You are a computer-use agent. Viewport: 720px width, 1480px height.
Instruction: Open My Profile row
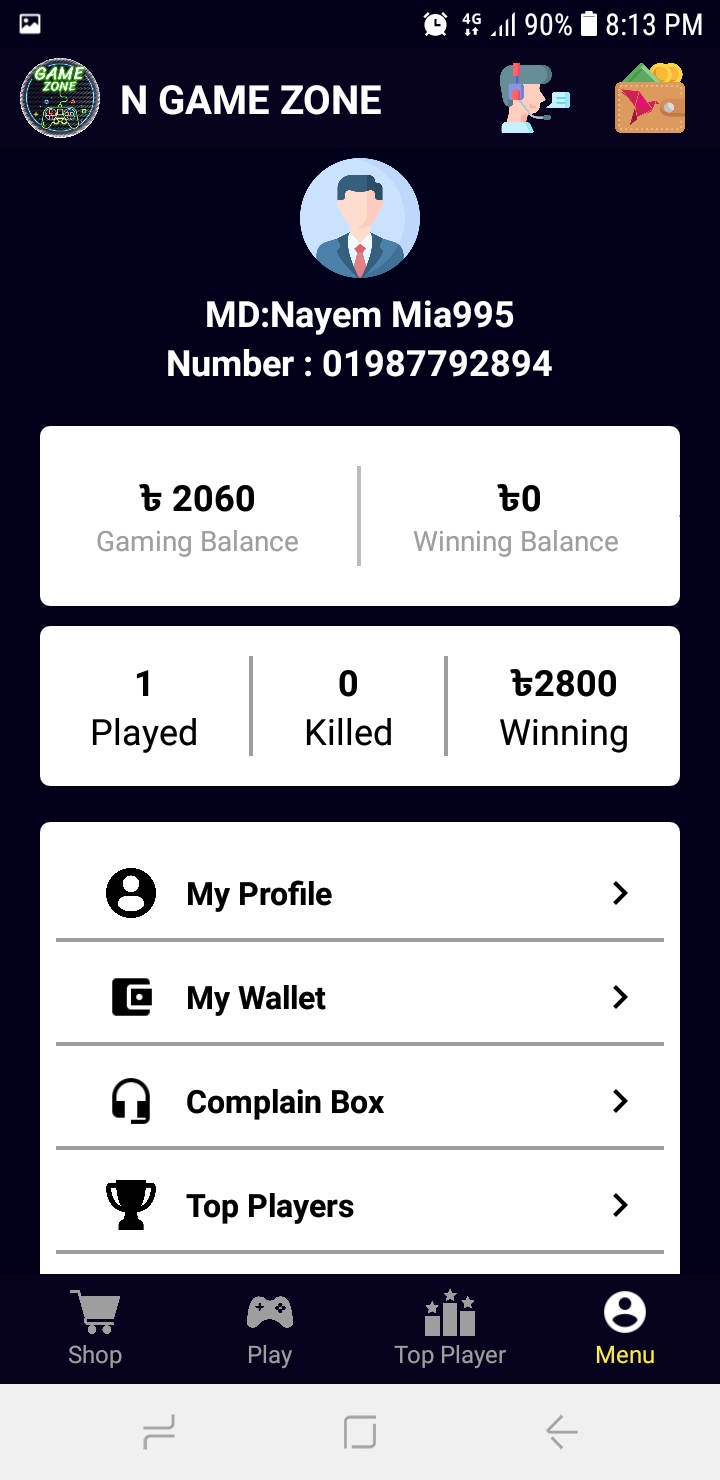pyautogui.click(x=360, y=893)
